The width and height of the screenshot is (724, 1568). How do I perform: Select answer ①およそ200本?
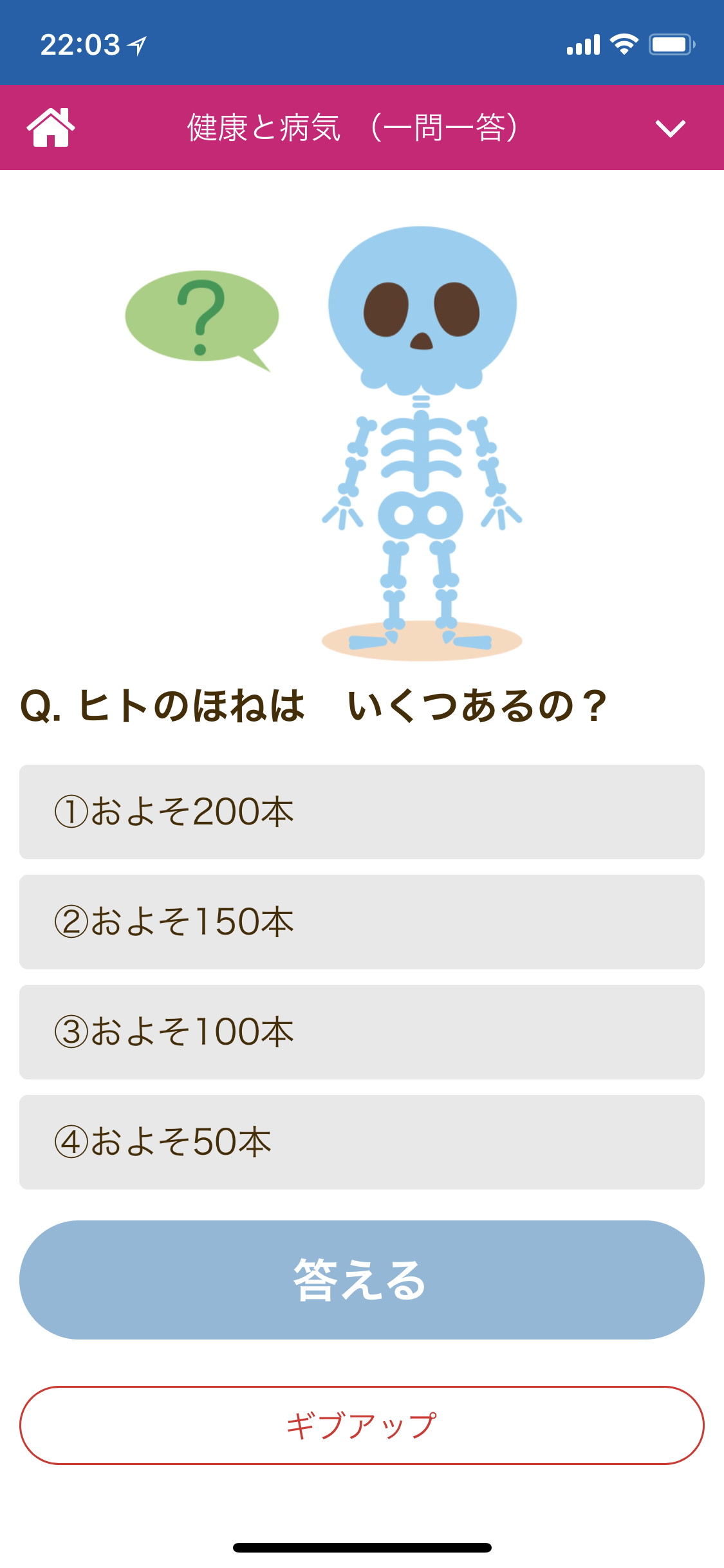tap(362, 812)
